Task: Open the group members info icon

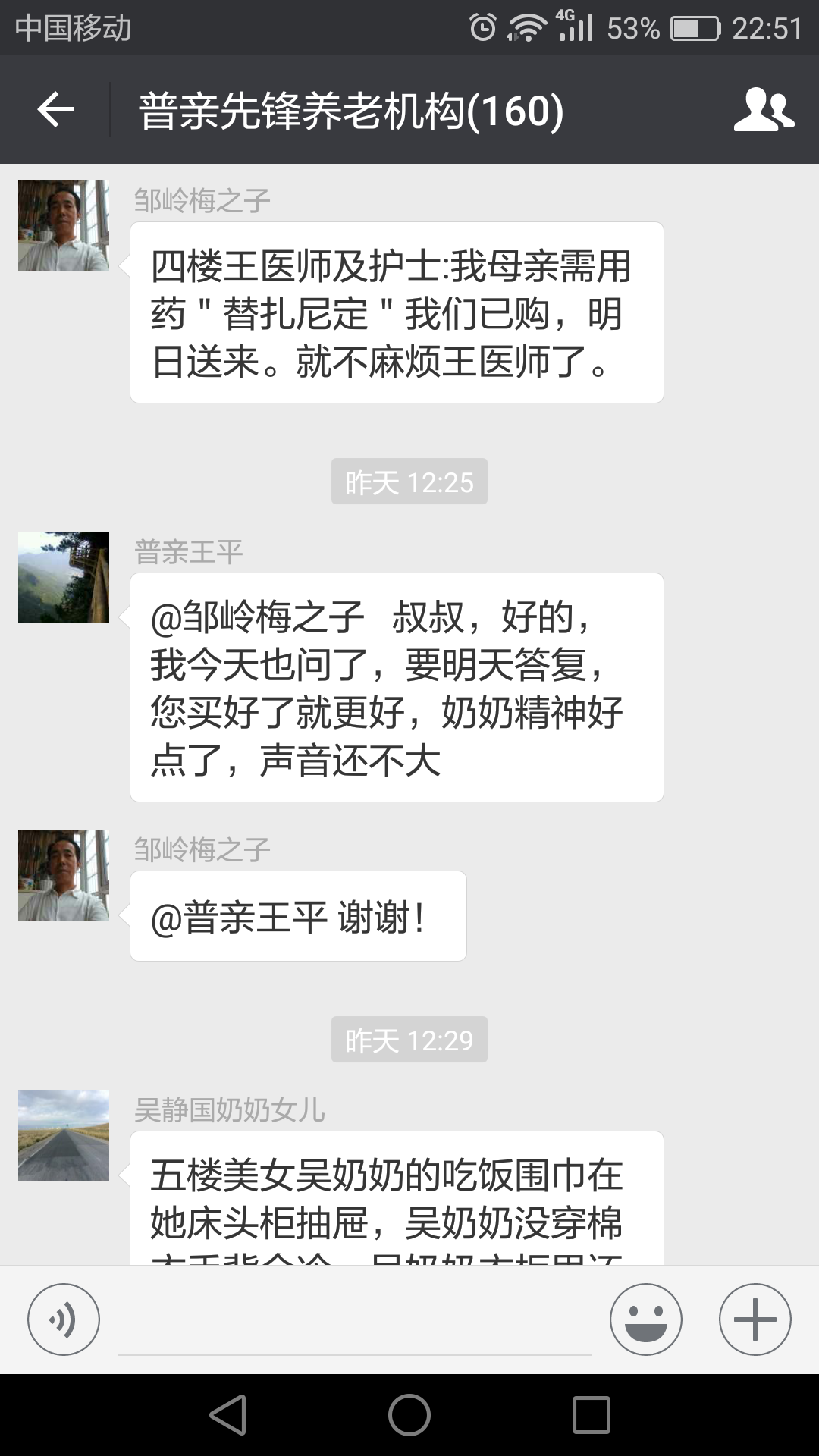Action: tap(763, 111)
